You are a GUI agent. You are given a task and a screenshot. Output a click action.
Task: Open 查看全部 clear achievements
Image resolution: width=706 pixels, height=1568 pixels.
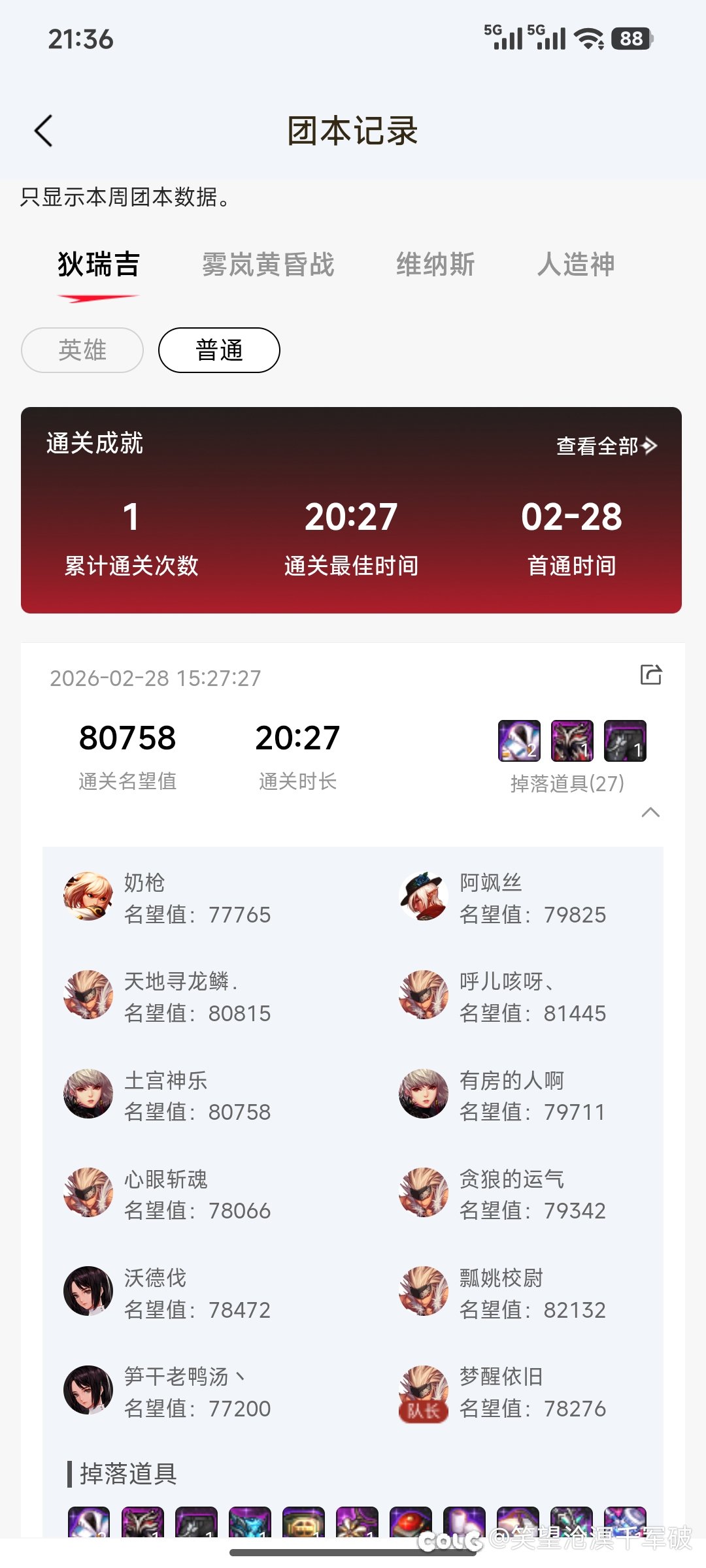606,446
